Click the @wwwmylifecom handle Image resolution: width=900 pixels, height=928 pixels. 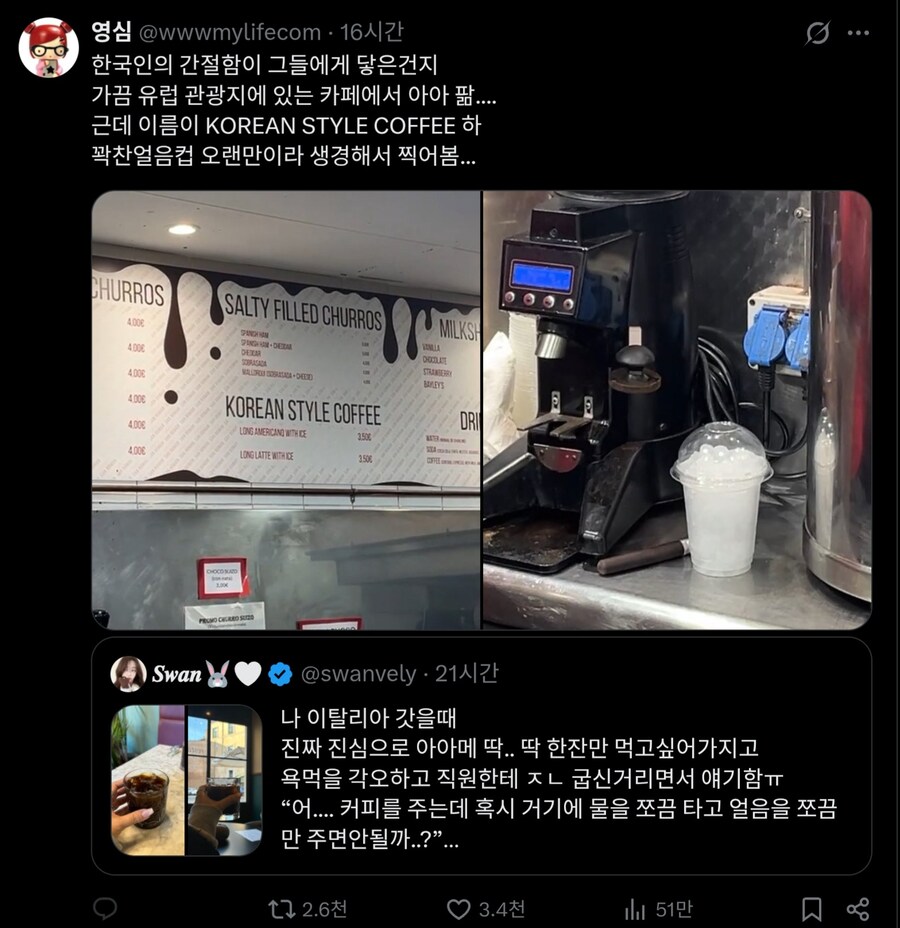click(x=231, y=31)
